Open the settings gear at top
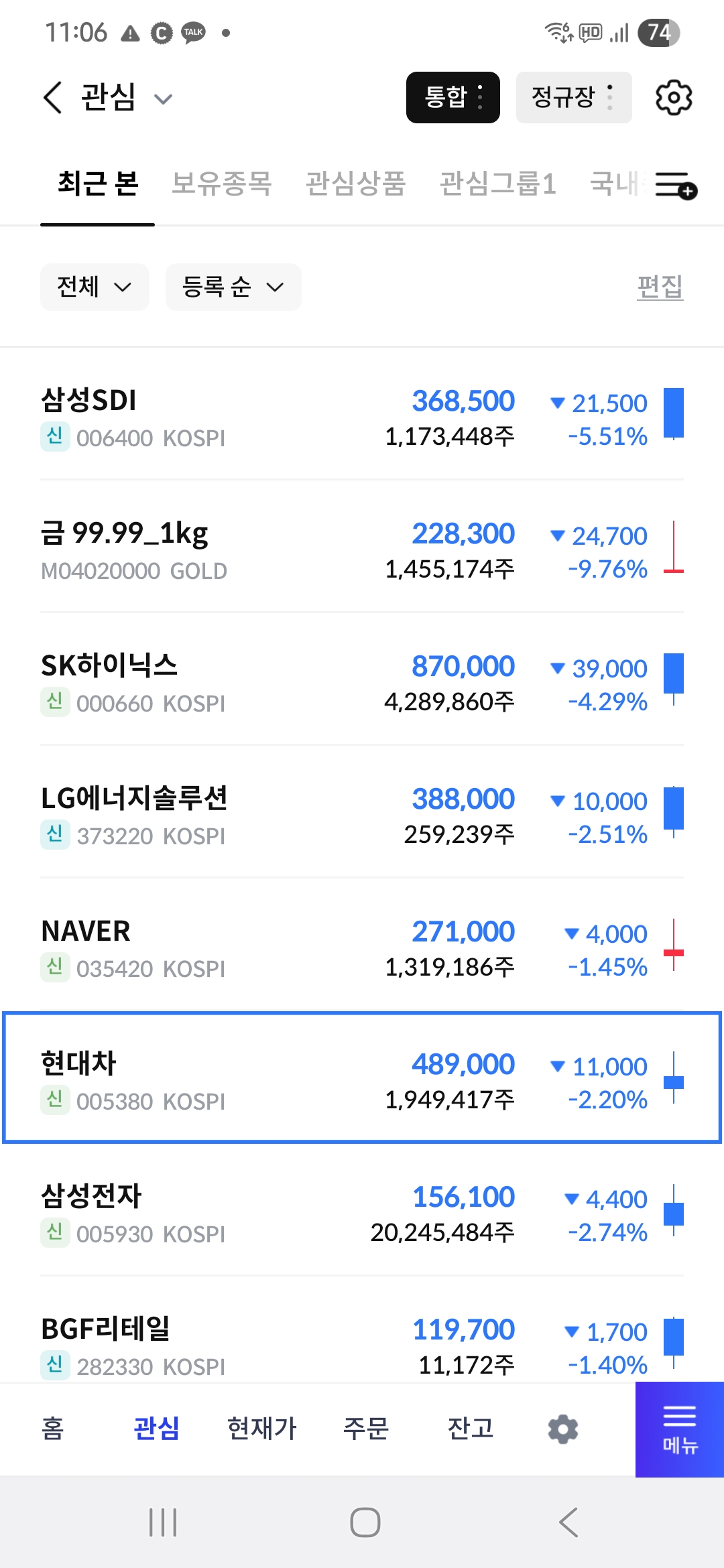 point(673,98)
